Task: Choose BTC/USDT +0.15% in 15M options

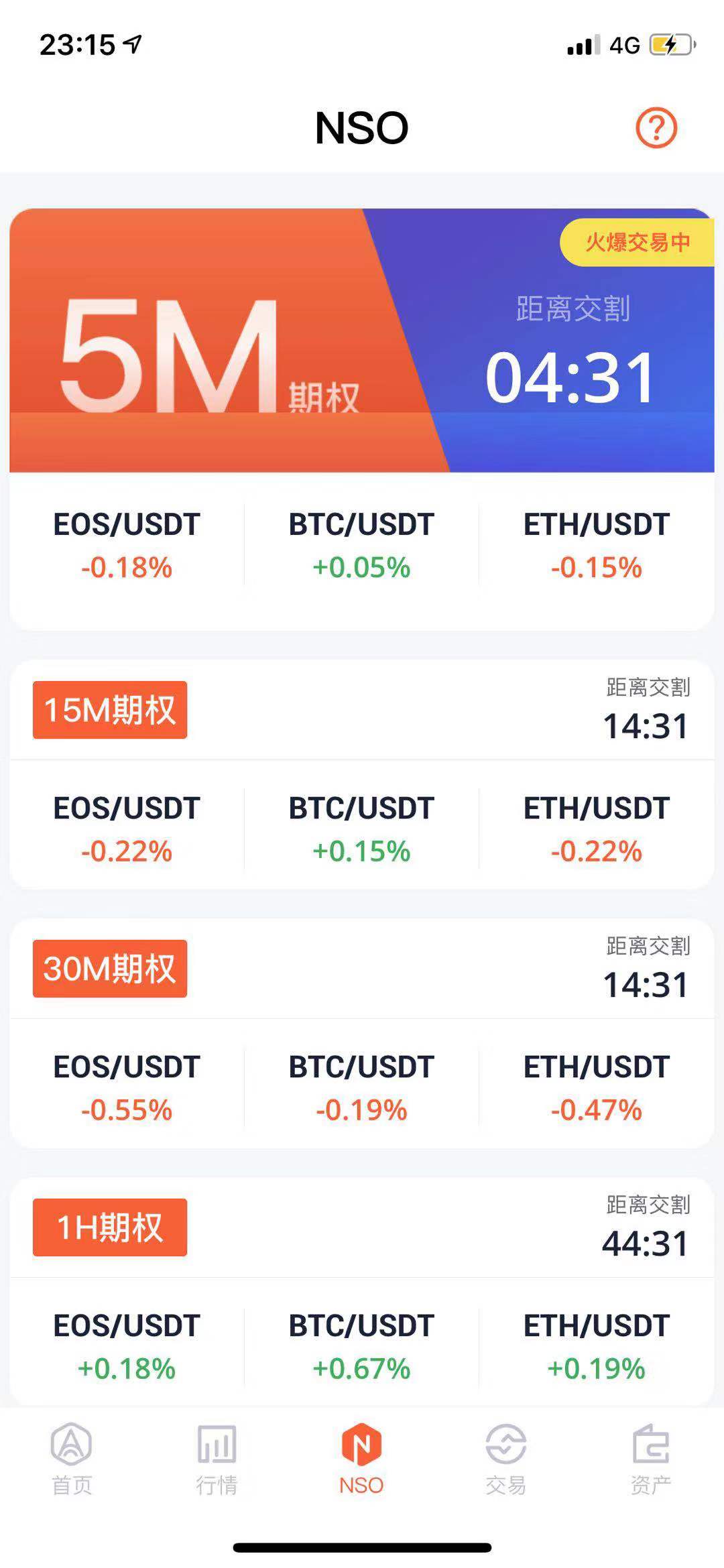Action: click(361, 829)
